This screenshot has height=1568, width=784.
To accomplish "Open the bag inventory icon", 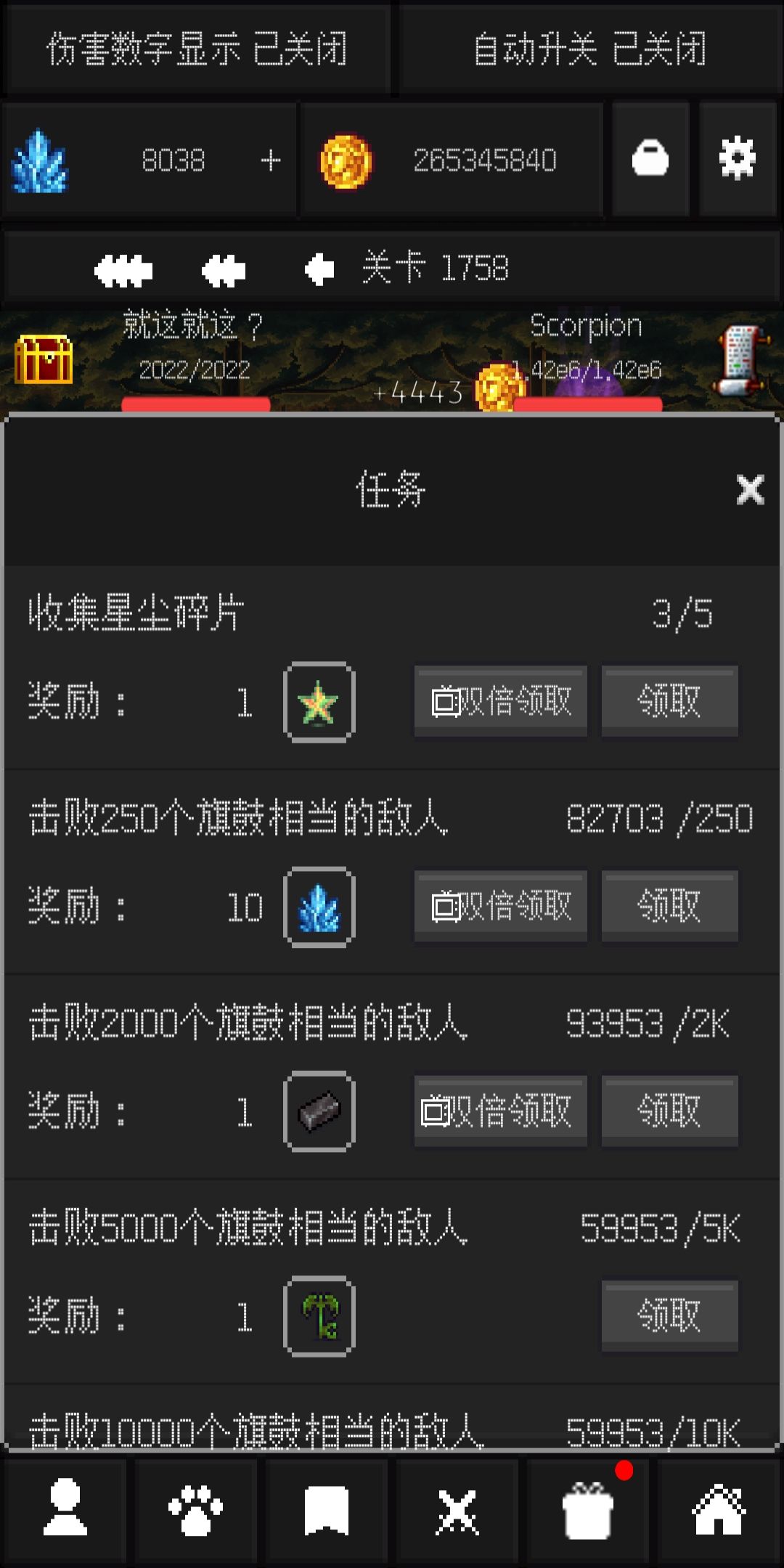I will click(650, 159).
